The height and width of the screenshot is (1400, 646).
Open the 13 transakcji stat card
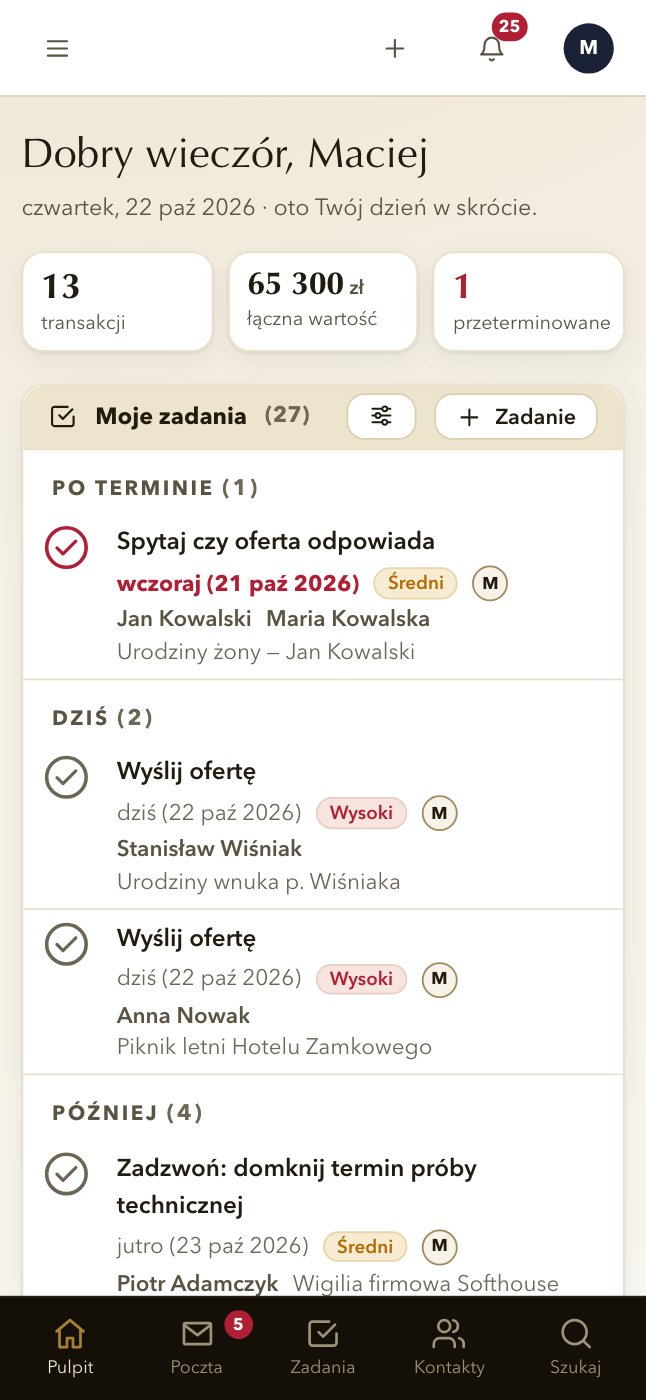117,302
